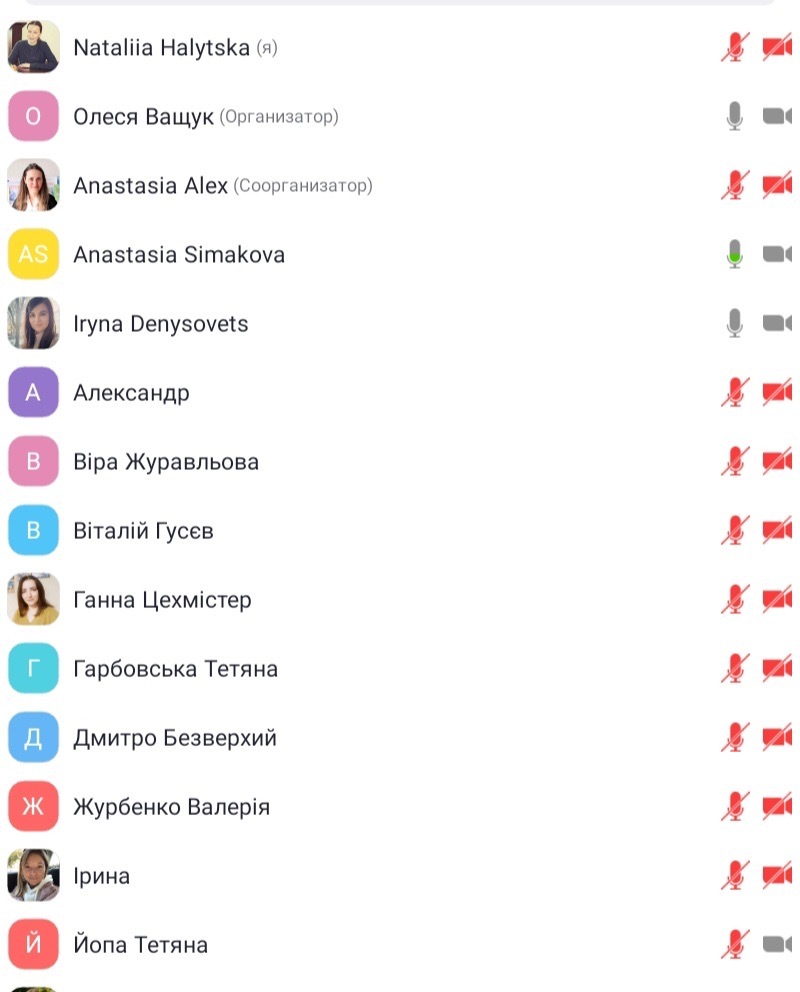This screenshot has height=992, width=800.
Task: Choose Віра Журавльова from participants
Action: [166, 462]
